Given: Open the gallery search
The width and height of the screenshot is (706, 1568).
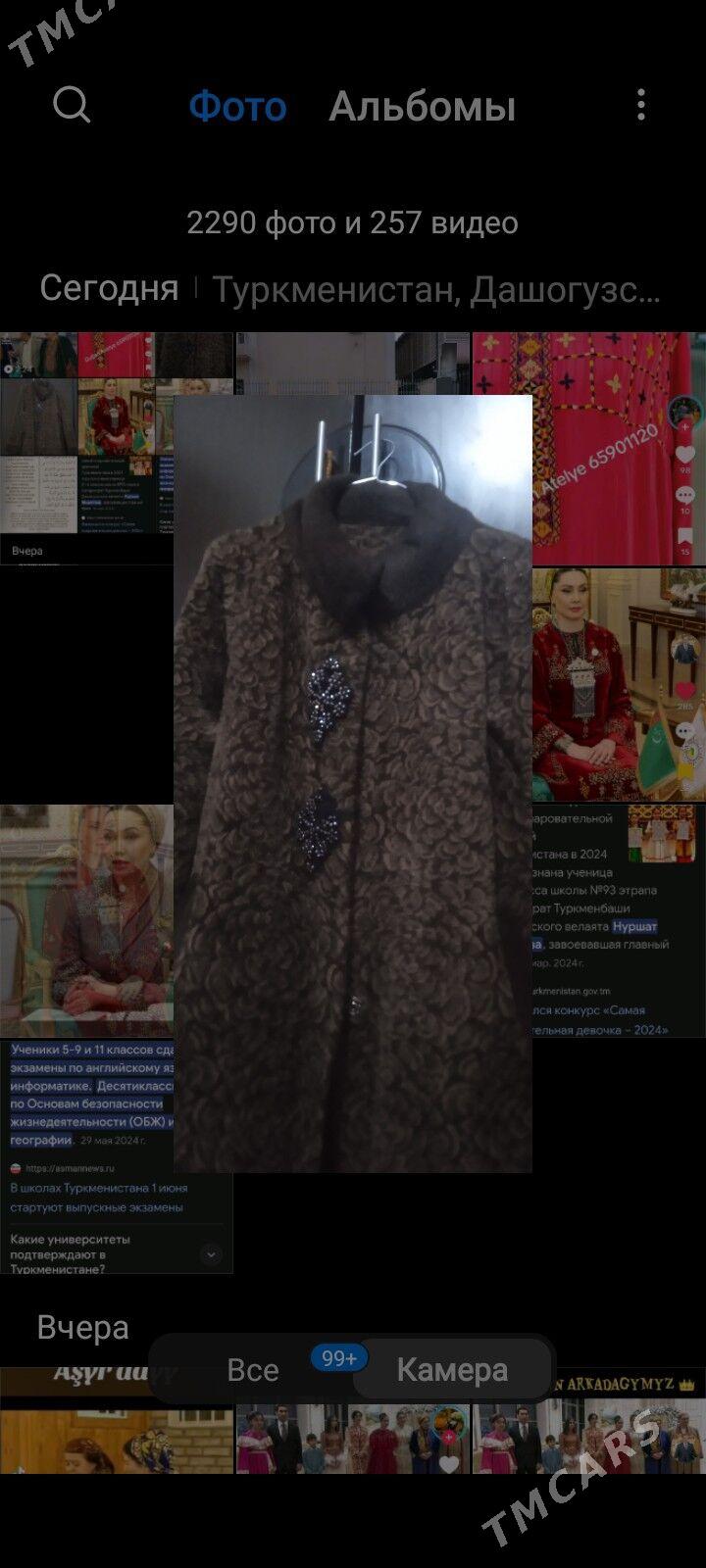Looking at the screenshot, I should tap(72, 104).
